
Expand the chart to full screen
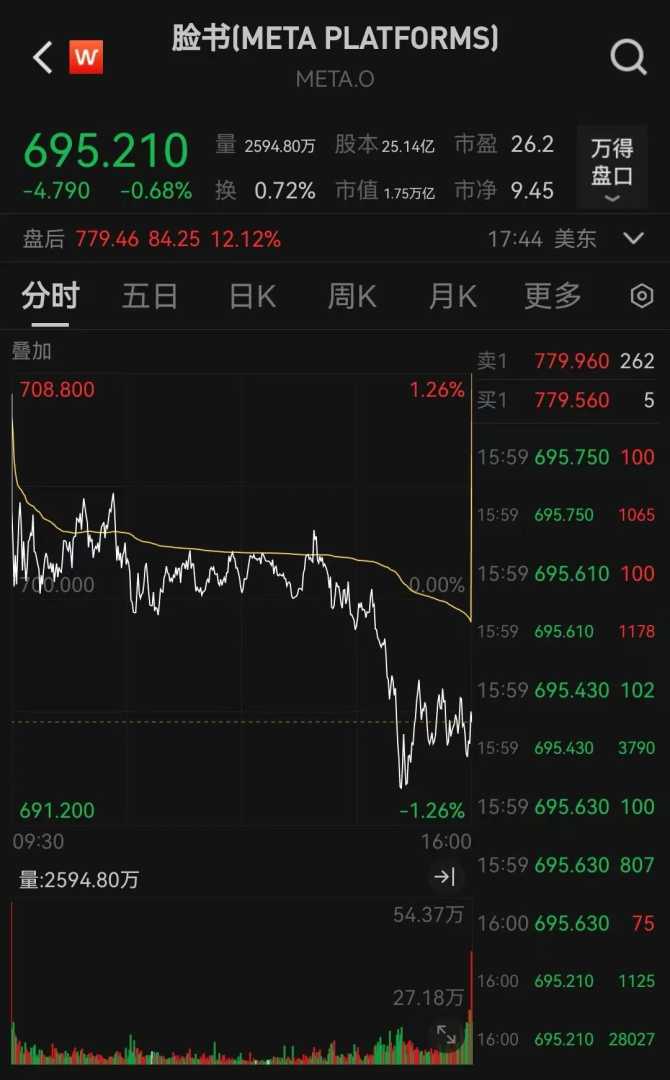446,1036
